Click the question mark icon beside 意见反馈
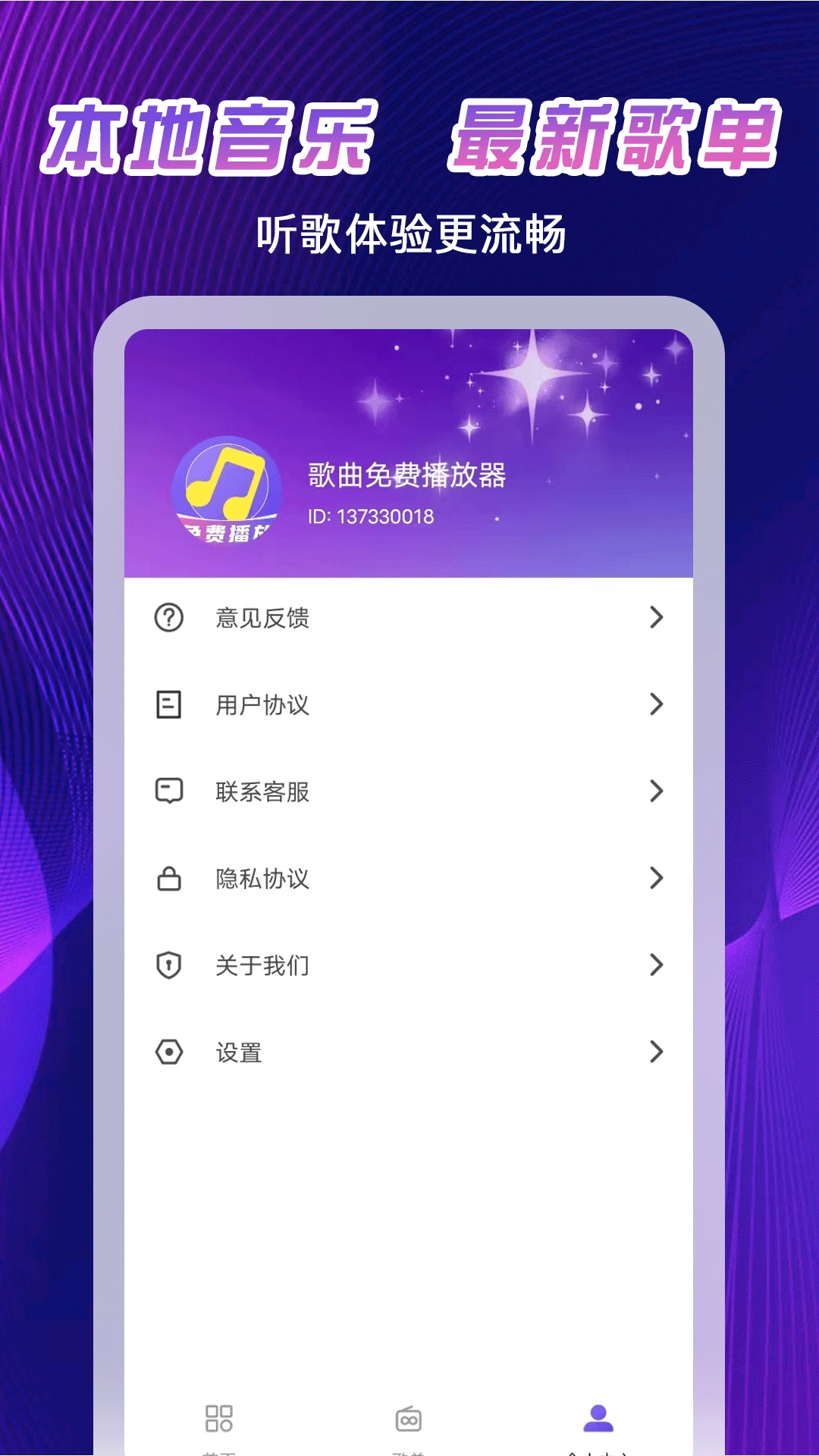 coord(168,619)
